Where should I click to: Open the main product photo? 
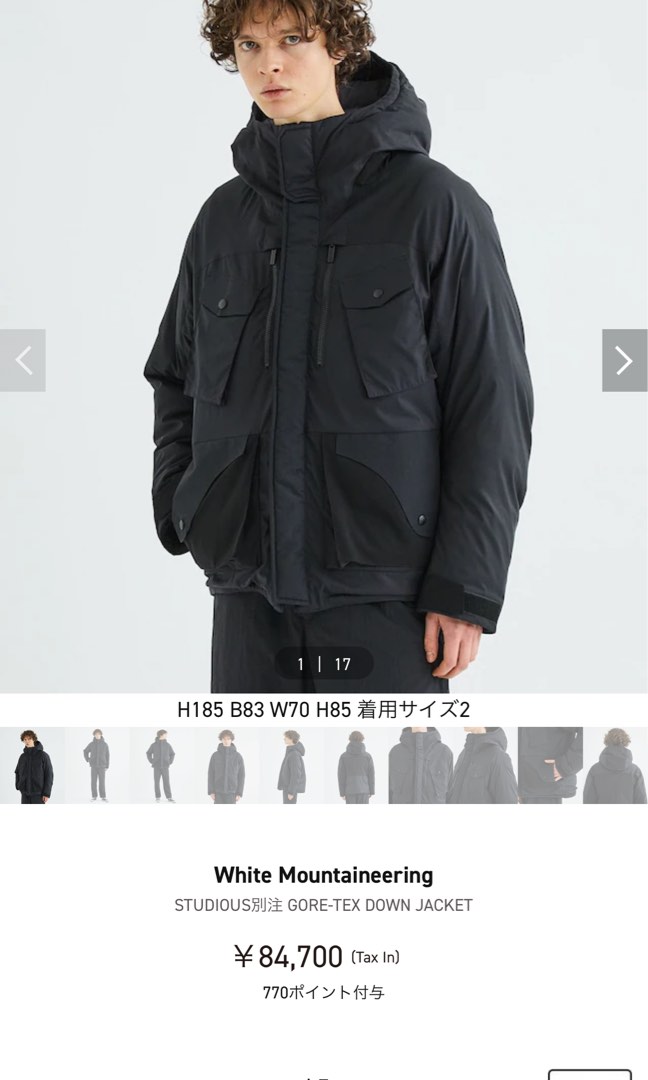point(324,346)
